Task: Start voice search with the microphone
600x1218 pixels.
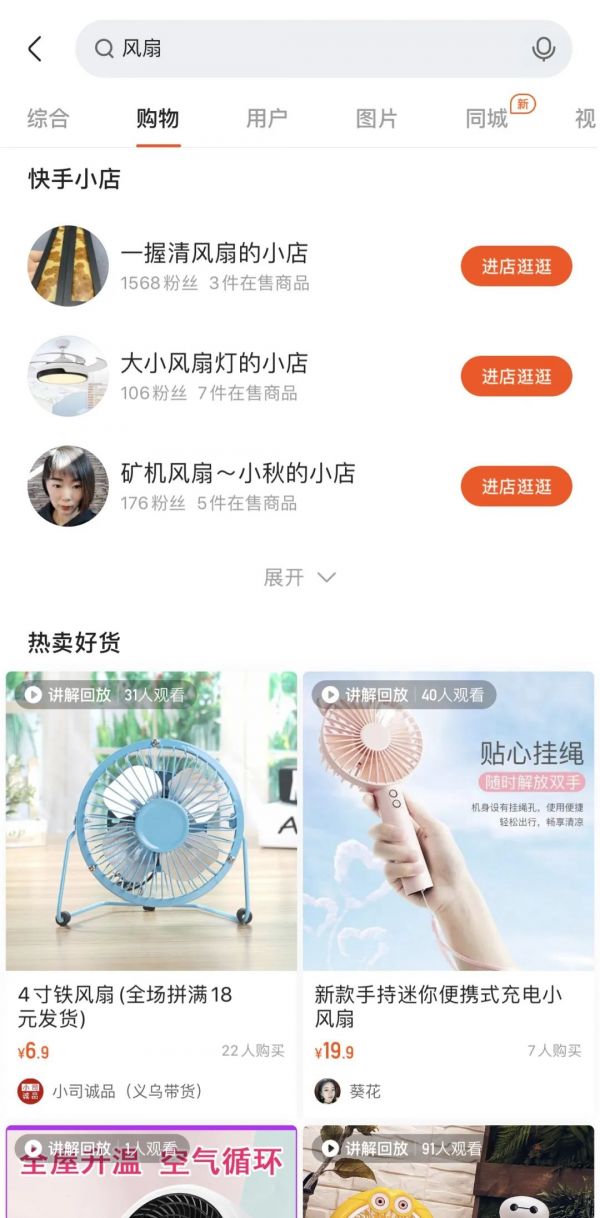Action: point(543,48)
